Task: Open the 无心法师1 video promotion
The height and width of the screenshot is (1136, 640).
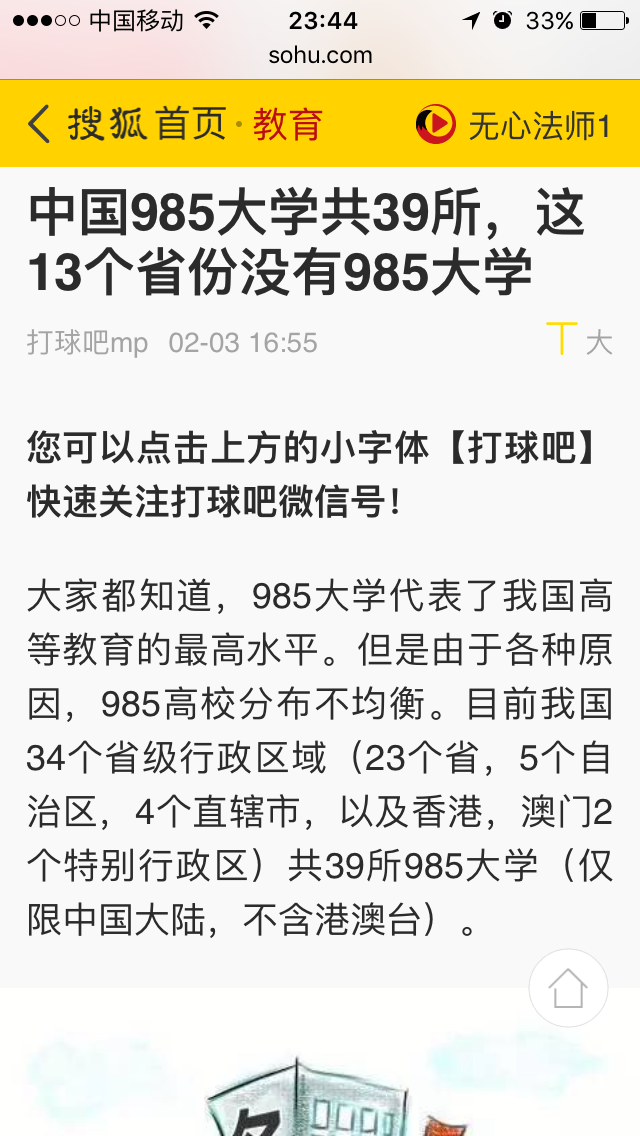Action: (514, 125)
